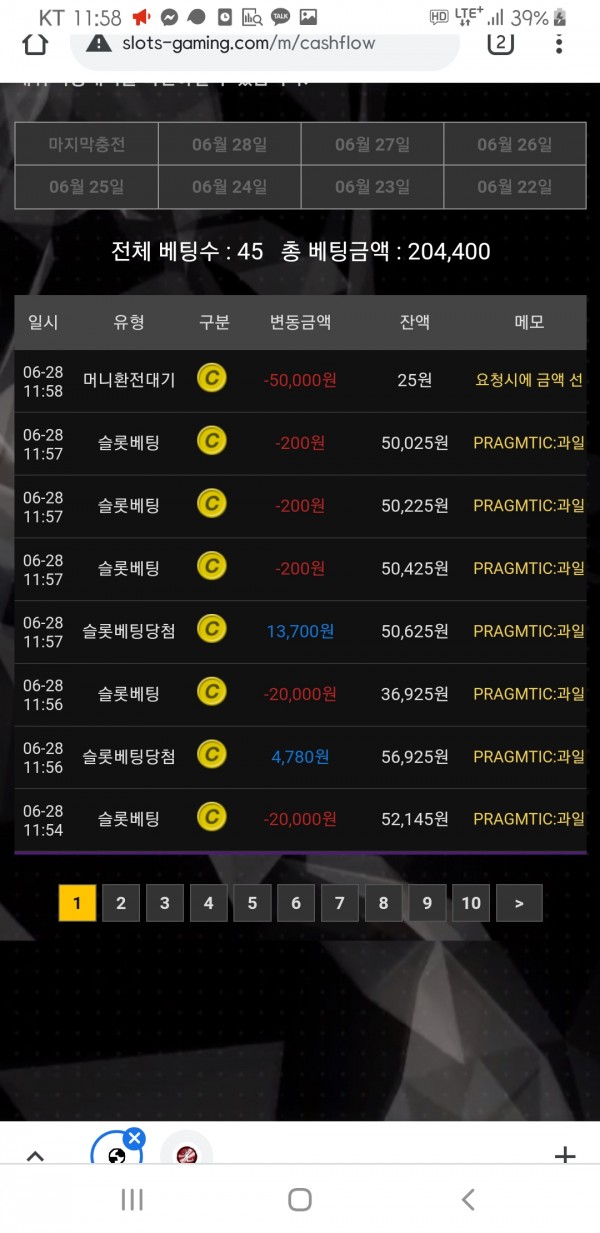Select the 마지막충전 filter
600x1233 pixels.
point(87,145)
